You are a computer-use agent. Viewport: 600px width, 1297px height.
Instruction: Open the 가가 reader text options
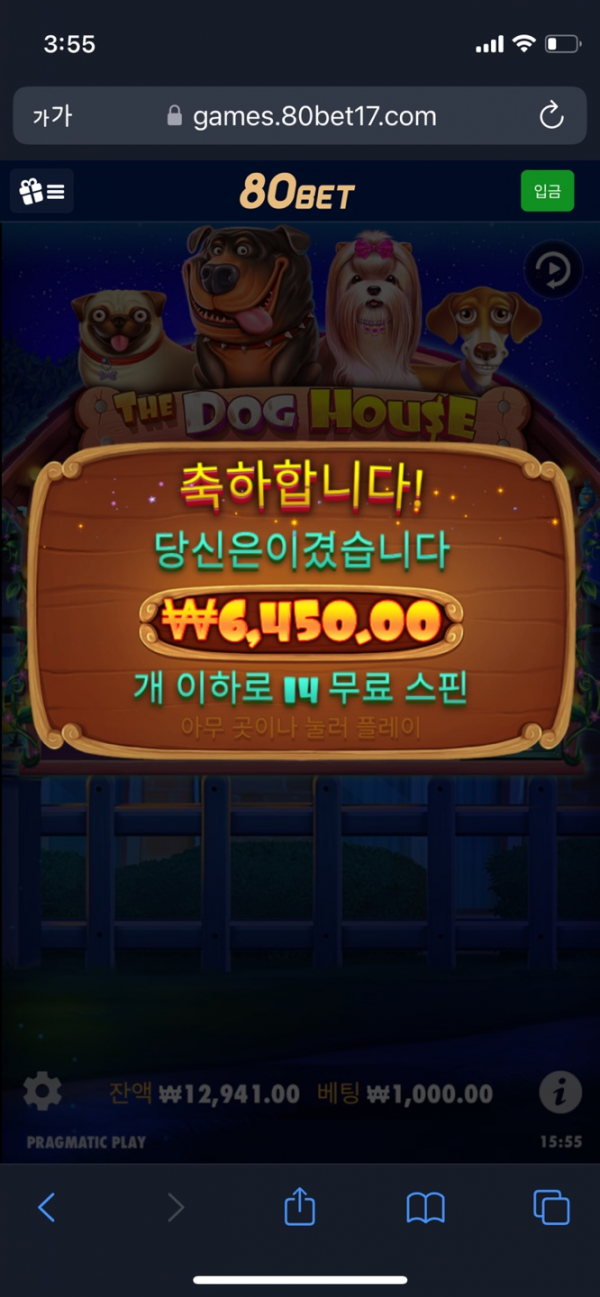(x=52, y=117)
